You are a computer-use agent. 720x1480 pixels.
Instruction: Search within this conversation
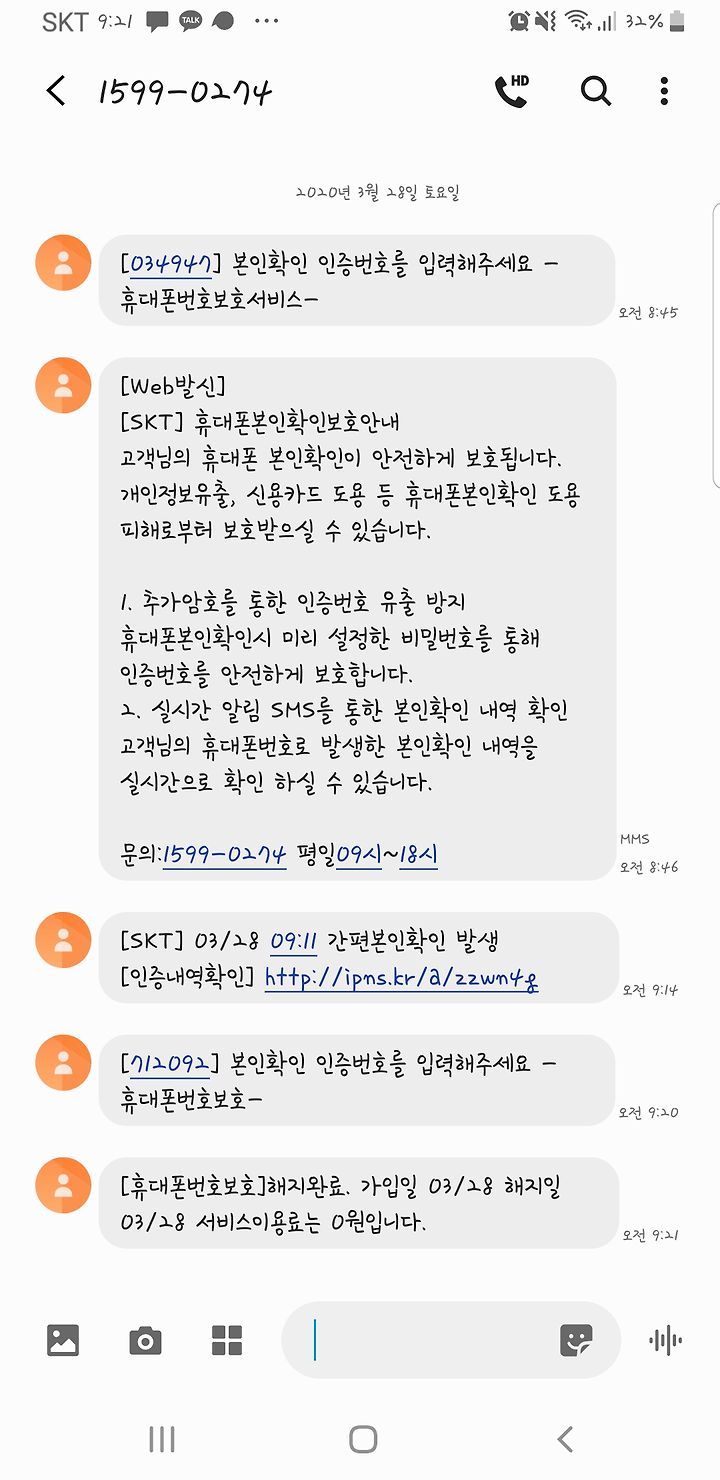pyautogui.click(x=596, y=91)
